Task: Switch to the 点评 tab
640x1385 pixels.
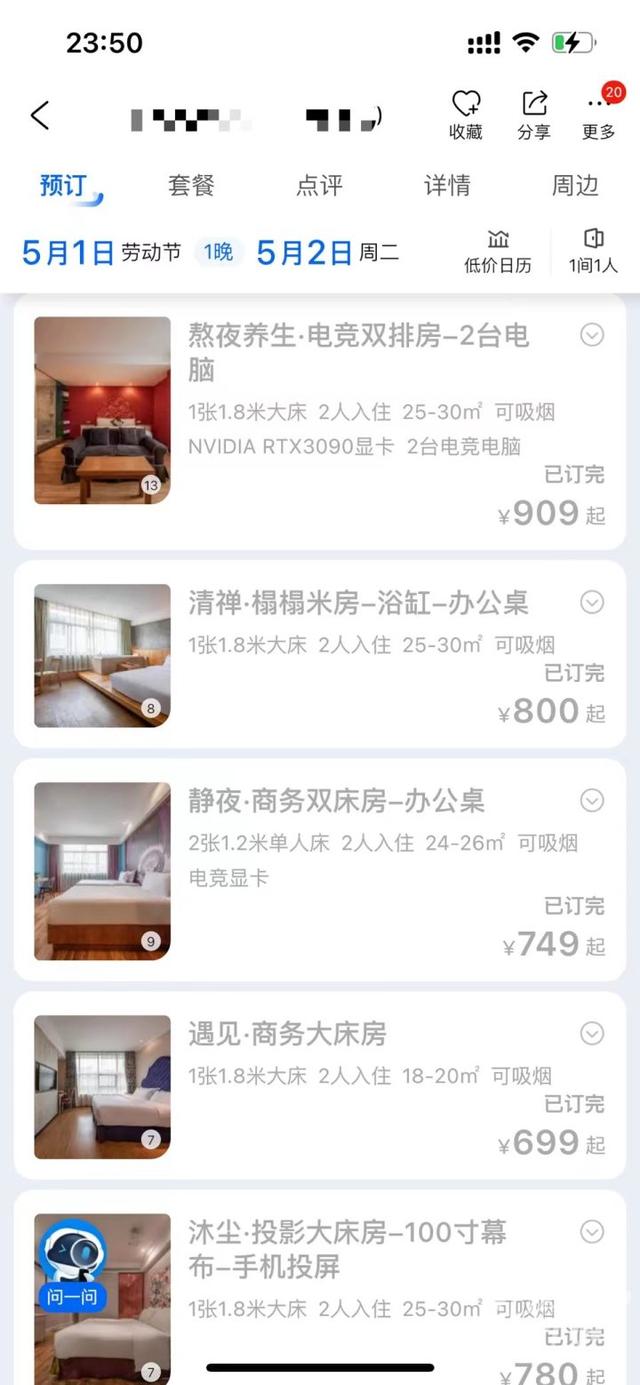Action: click(319, 186)
